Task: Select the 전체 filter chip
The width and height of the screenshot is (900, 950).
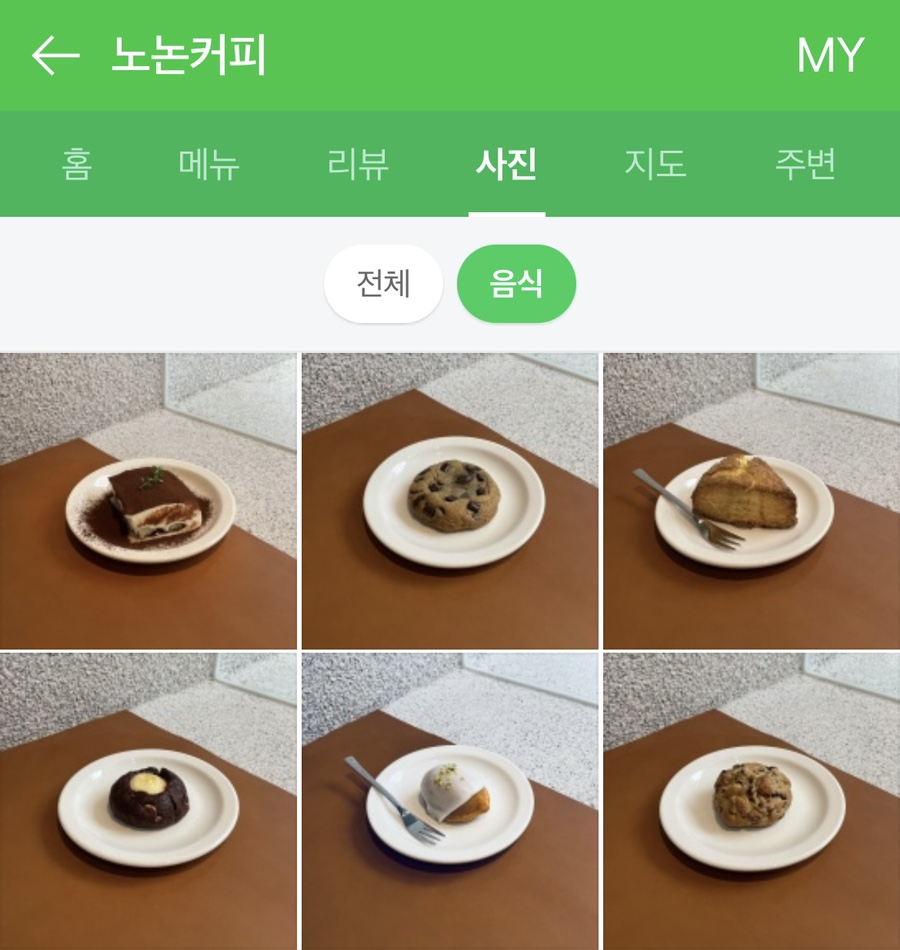Action: point(383,284)
